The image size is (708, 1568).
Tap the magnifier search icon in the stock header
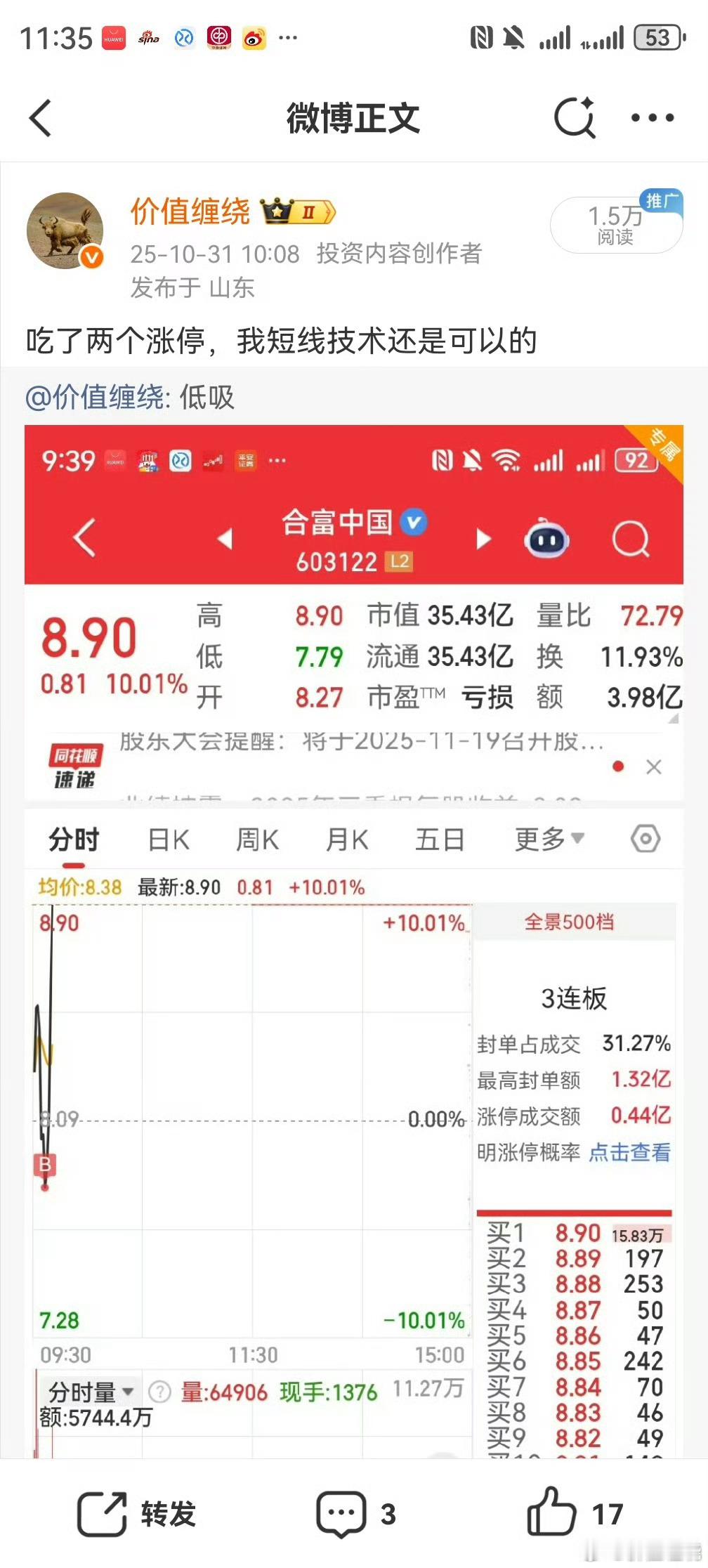(x=631, y=537)
